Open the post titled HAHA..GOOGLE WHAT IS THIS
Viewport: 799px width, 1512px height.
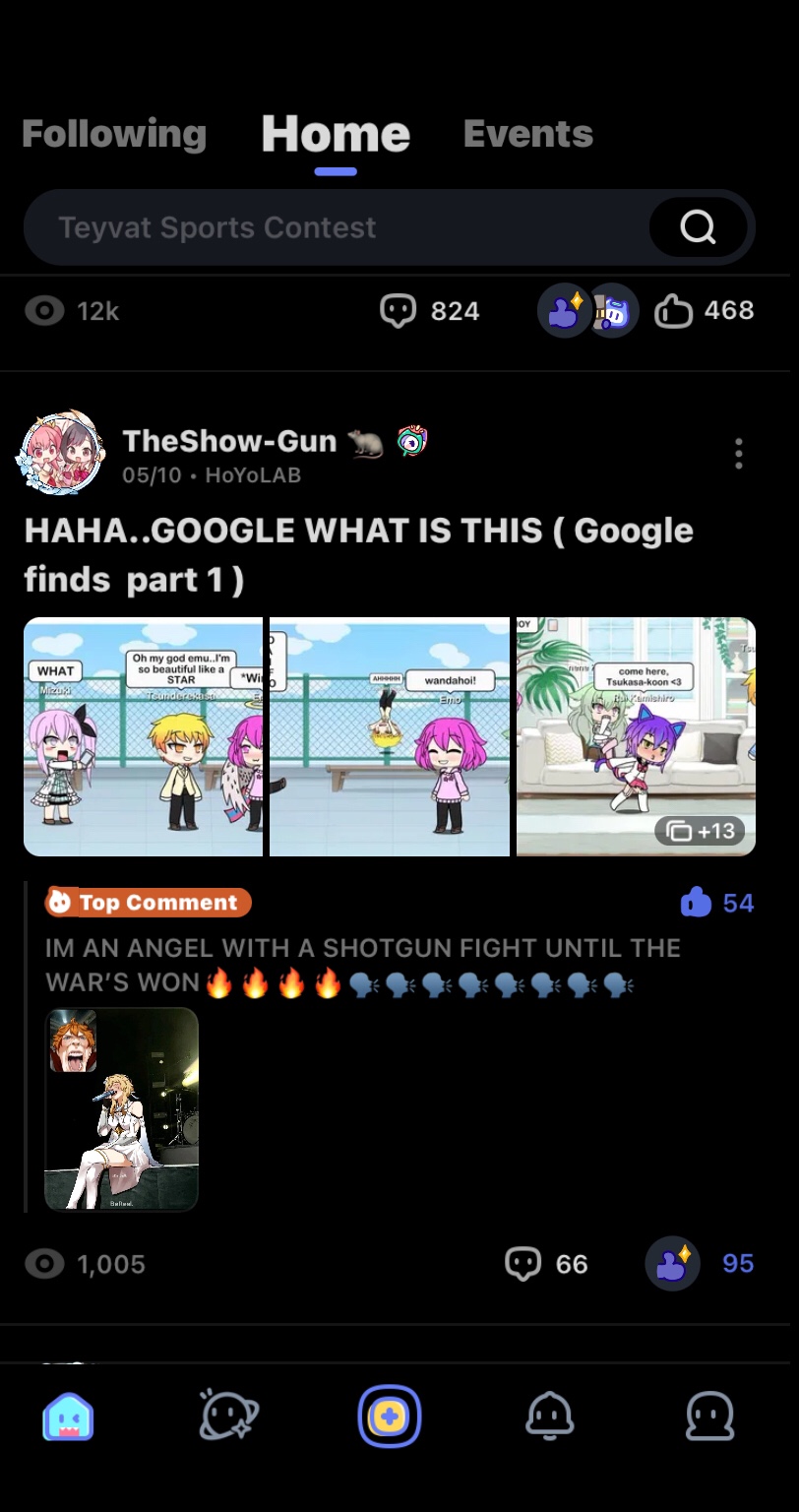point(358,553)
